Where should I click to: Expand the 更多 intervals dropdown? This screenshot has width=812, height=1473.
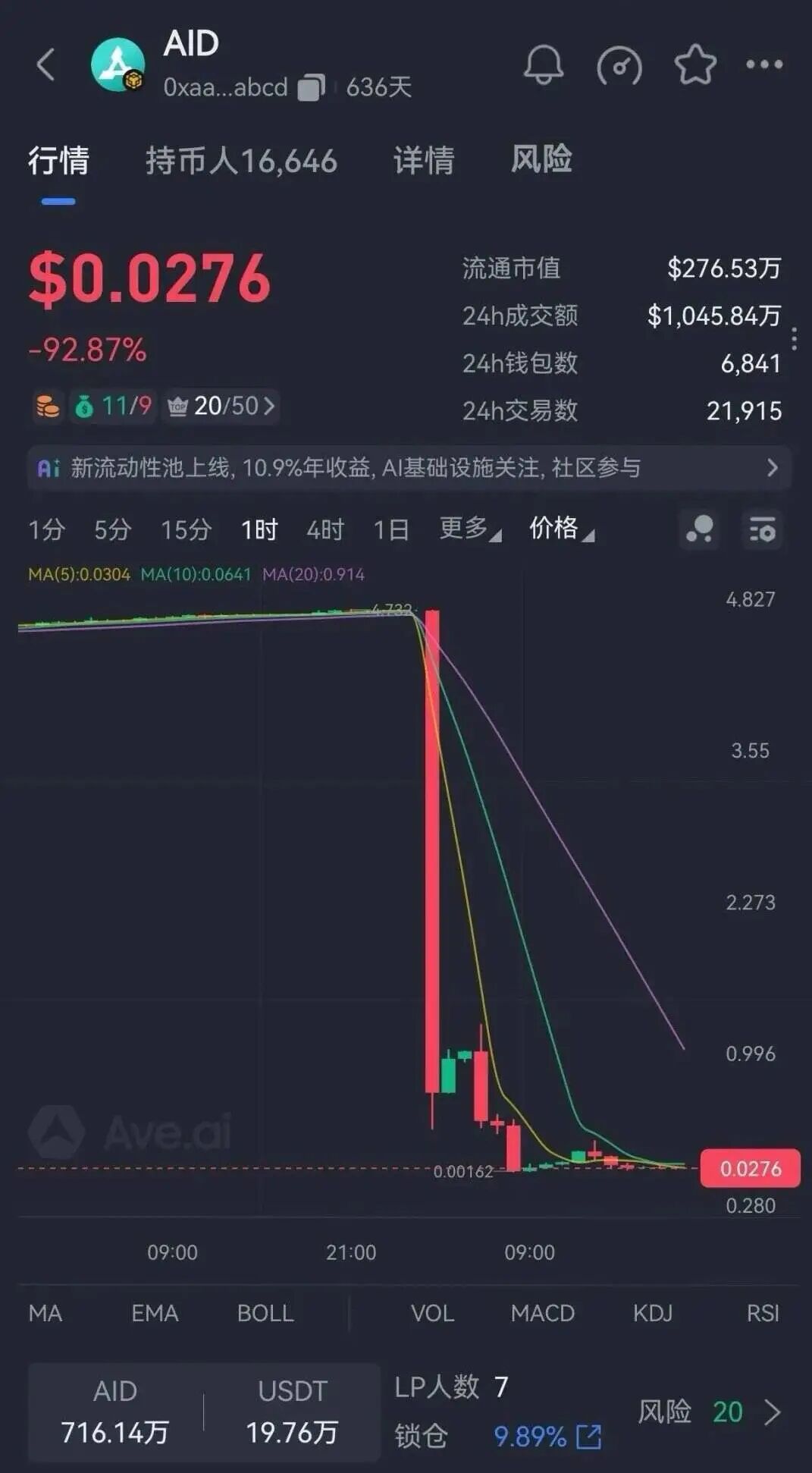click(470, 529)
